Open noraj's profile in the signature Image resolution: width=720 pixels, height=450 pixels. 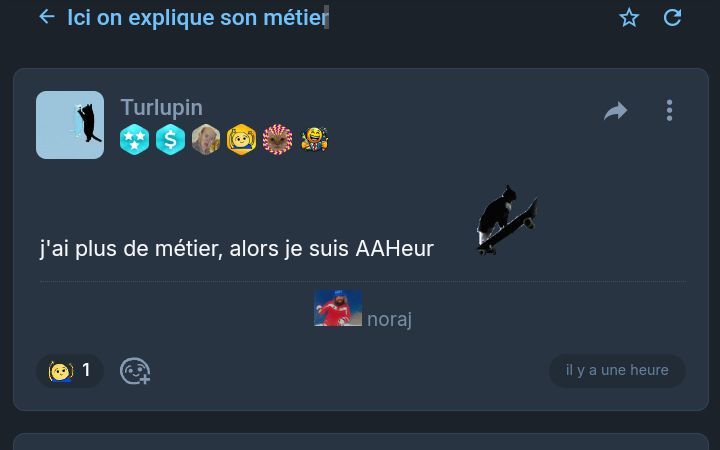pyautogui.click(x=389, y=319)
